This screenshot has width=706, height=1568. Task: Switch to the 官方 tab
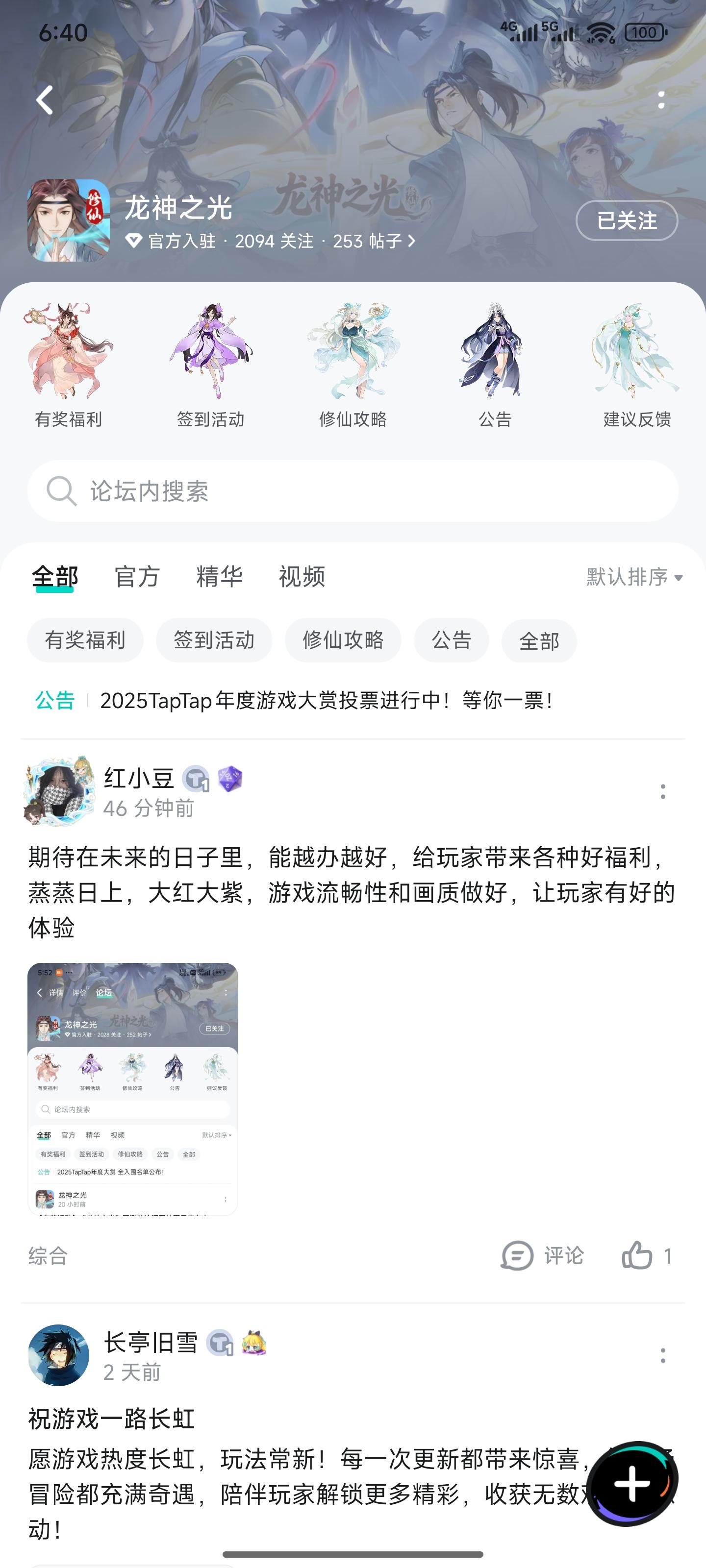coord(137,576)
